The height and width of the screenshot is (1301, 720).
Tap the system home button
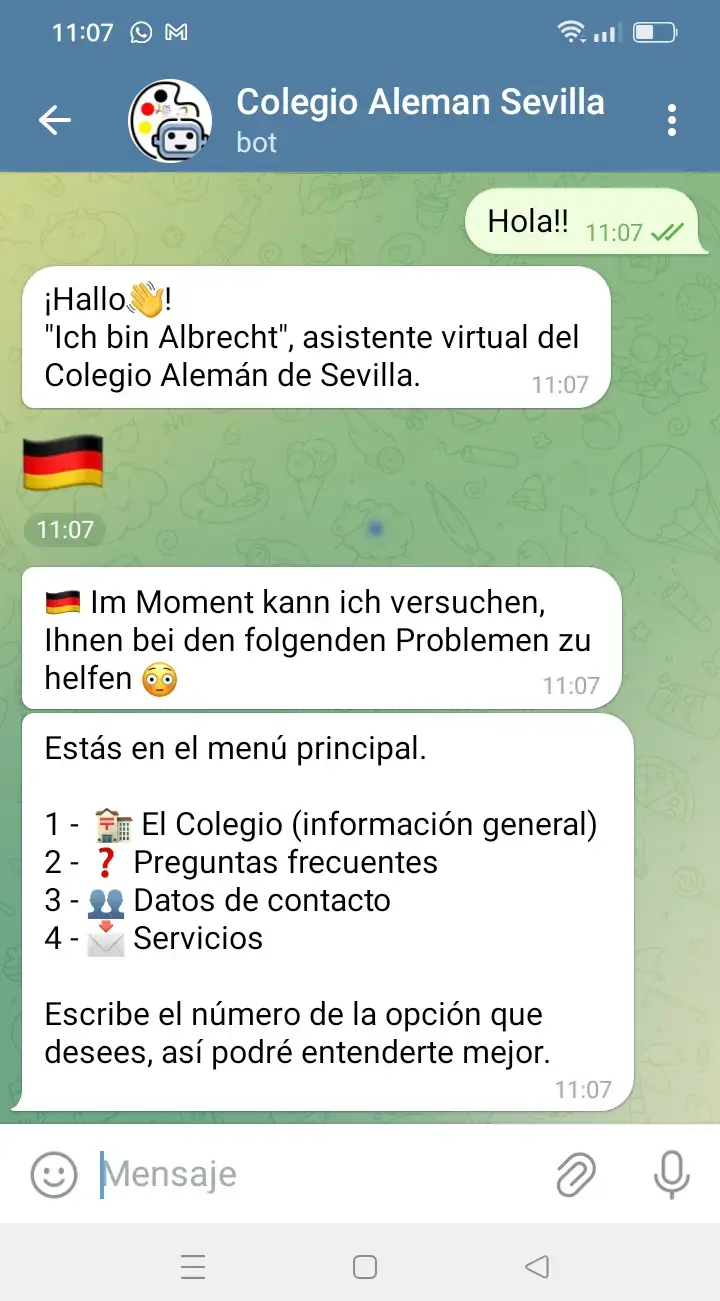tap(365, 1268)
